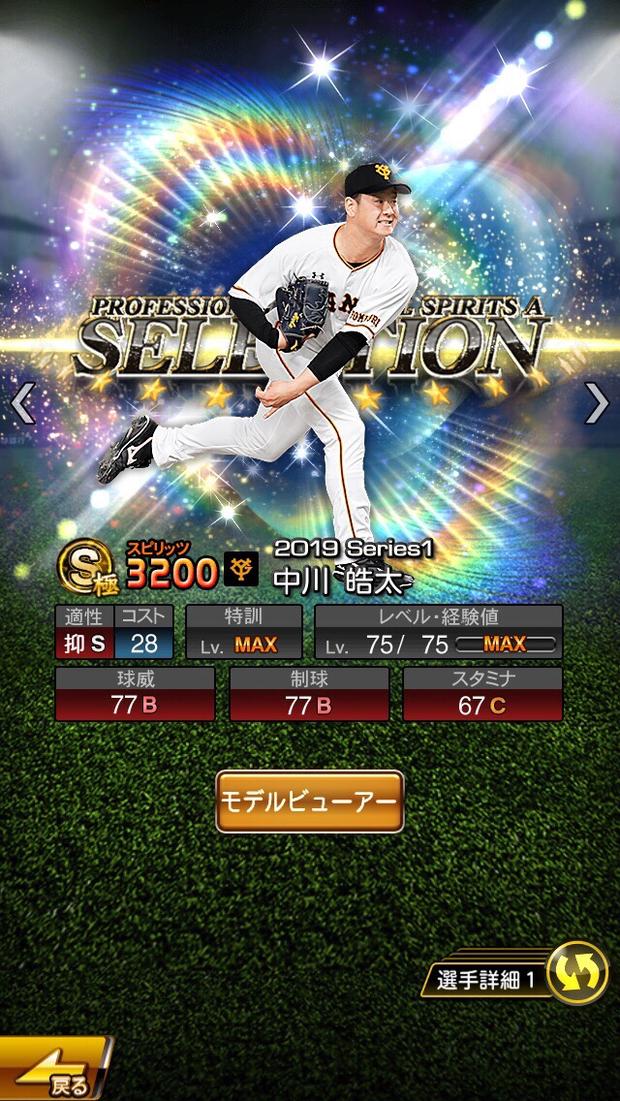The height and width of the screenshot is (1101, 620).
Task: Show the next player with right arrow
Action: [597, 403]
